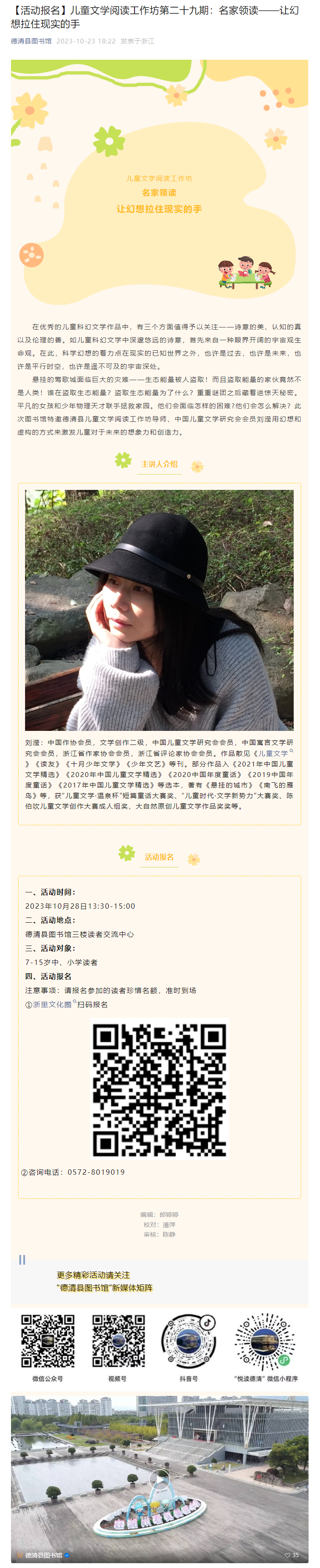Open the 浙里文化圈 search link
Viewport: 320px width, 1568px height.
(52, 1004)
